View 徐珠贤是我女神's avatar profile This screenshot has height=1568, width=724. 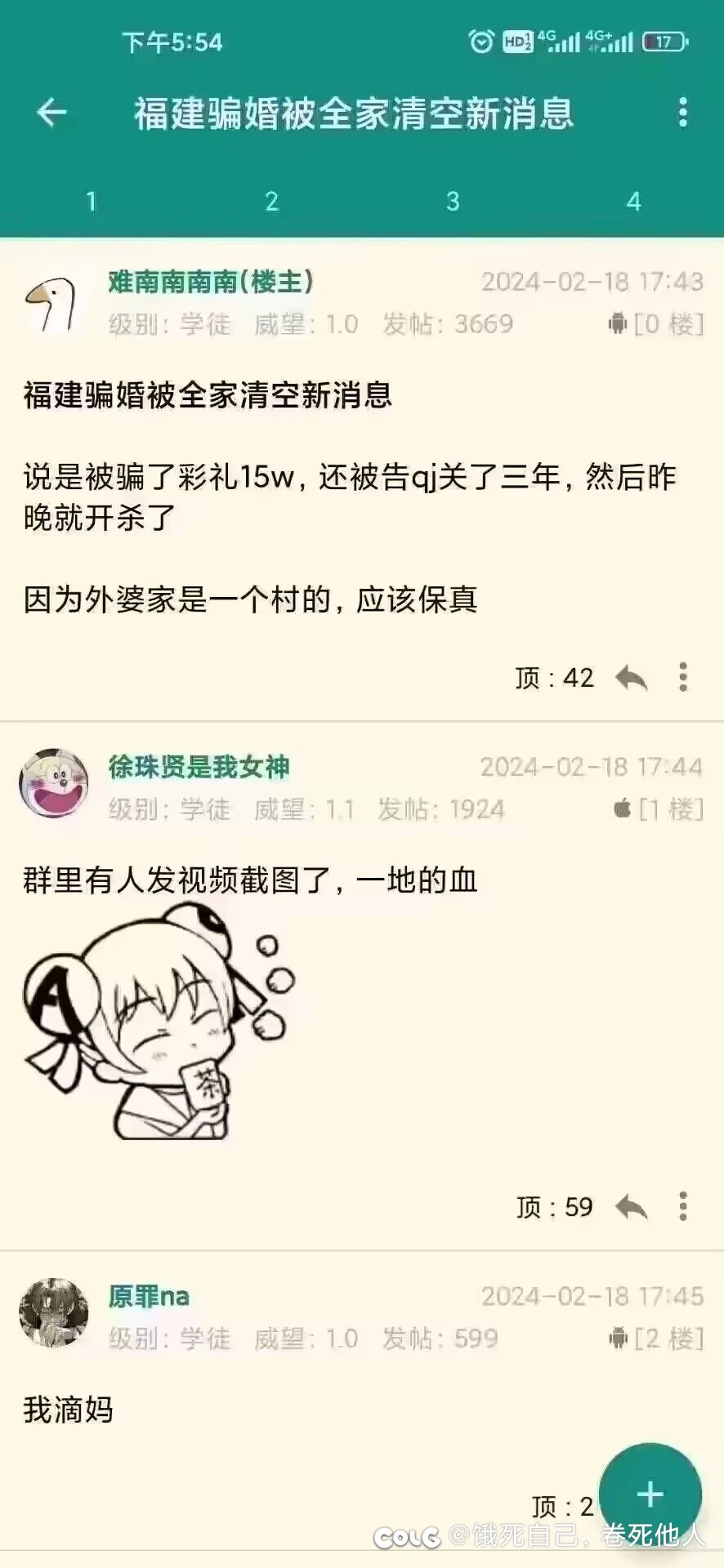53,784
